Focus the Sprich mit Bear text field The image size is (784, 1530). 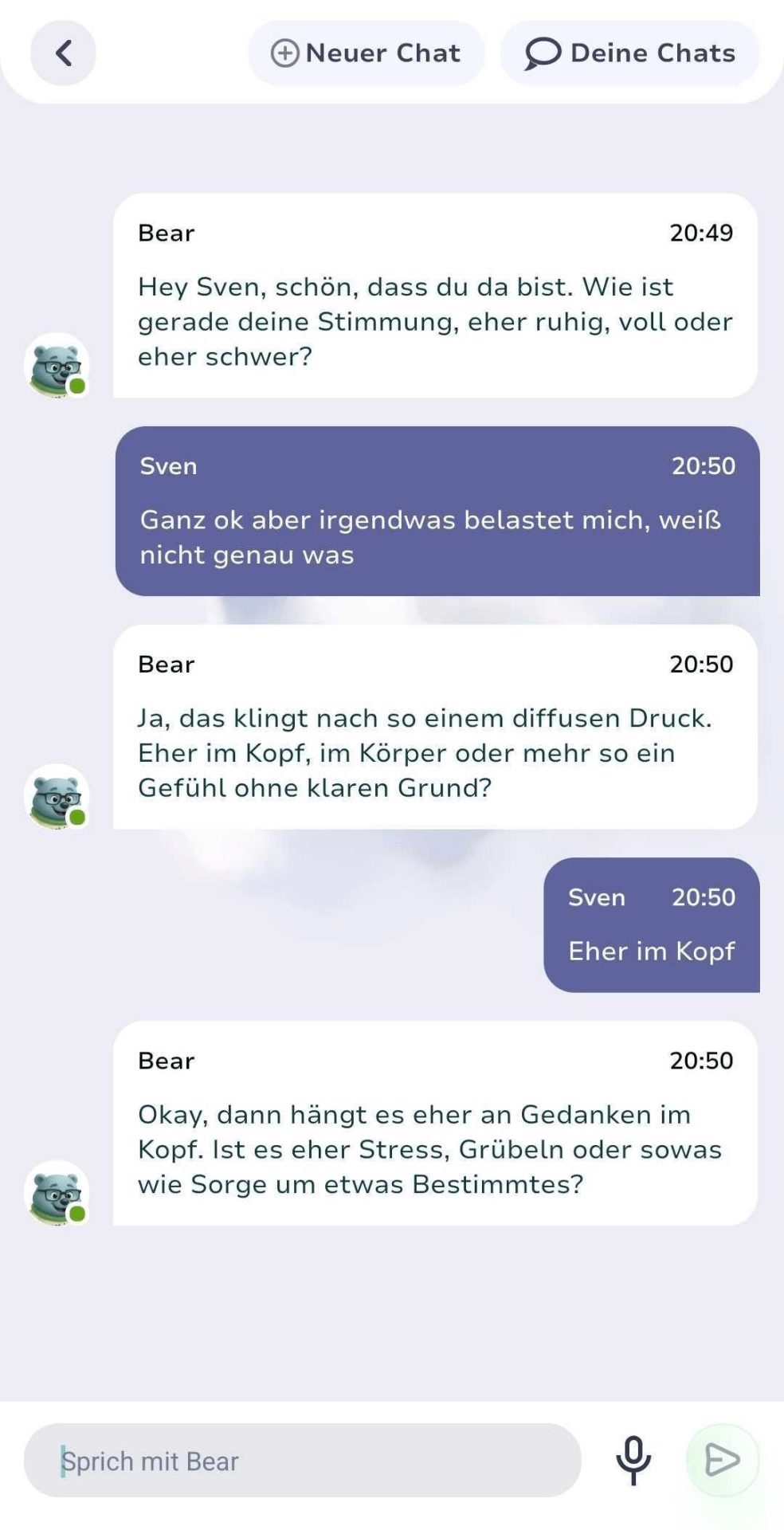(303, 1461)
